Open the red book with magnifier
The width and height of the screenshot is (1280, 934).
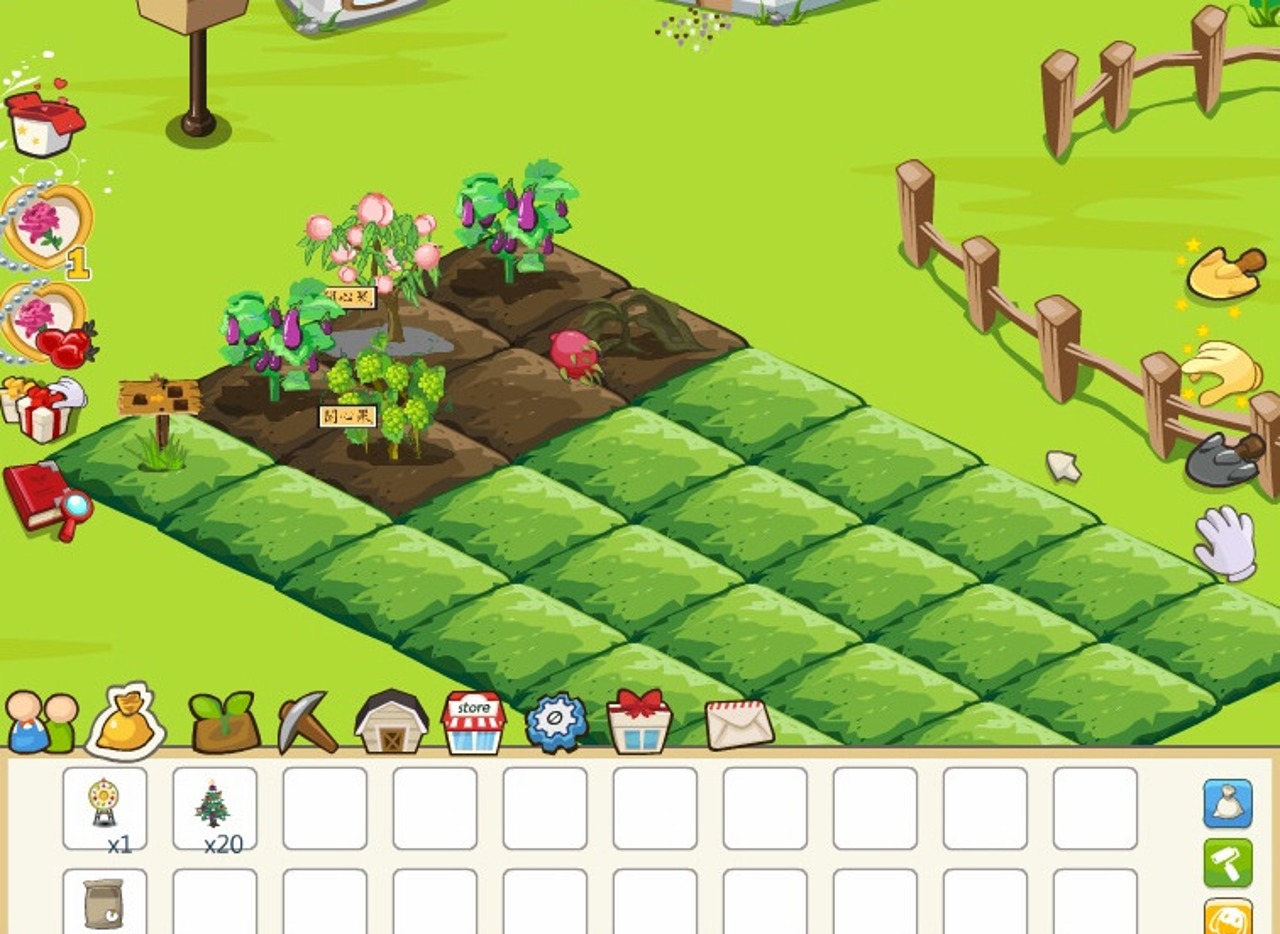click(x=45, y=498)
